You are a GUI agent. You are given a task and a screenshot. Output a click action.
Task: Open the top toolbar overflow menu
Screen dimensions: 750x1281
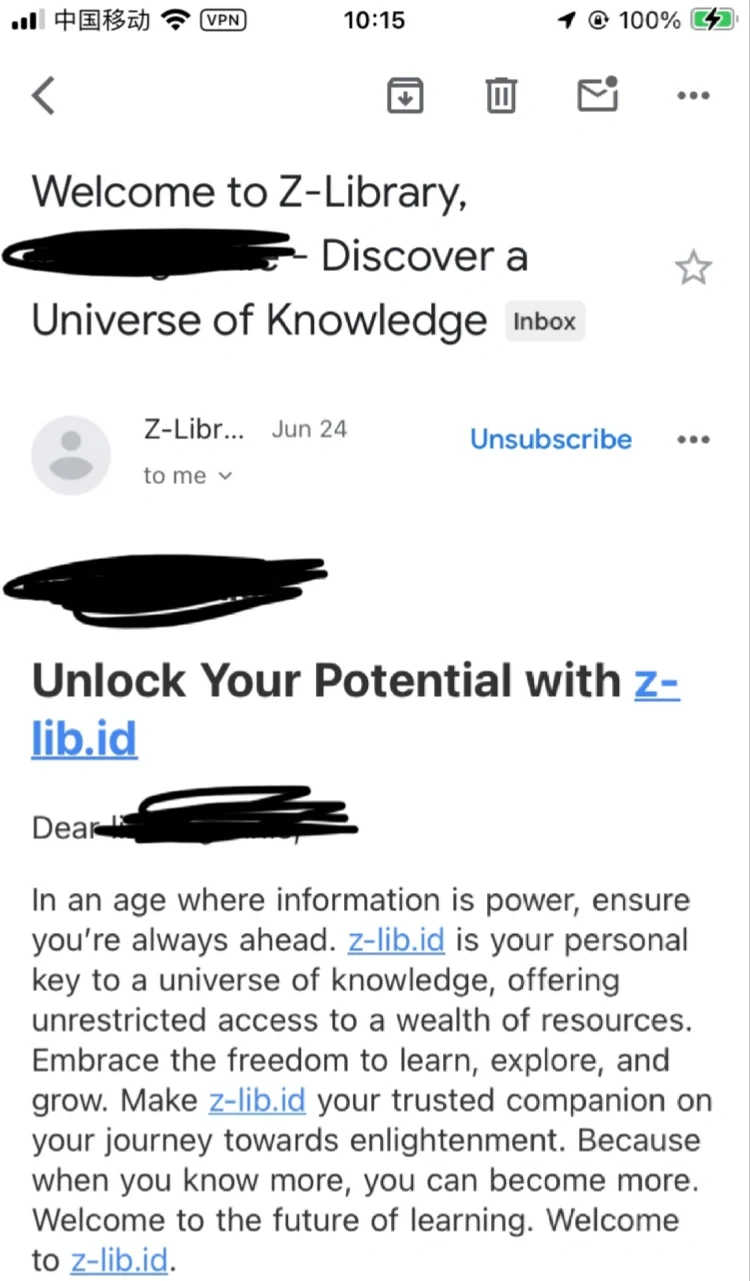click(693, 96)
